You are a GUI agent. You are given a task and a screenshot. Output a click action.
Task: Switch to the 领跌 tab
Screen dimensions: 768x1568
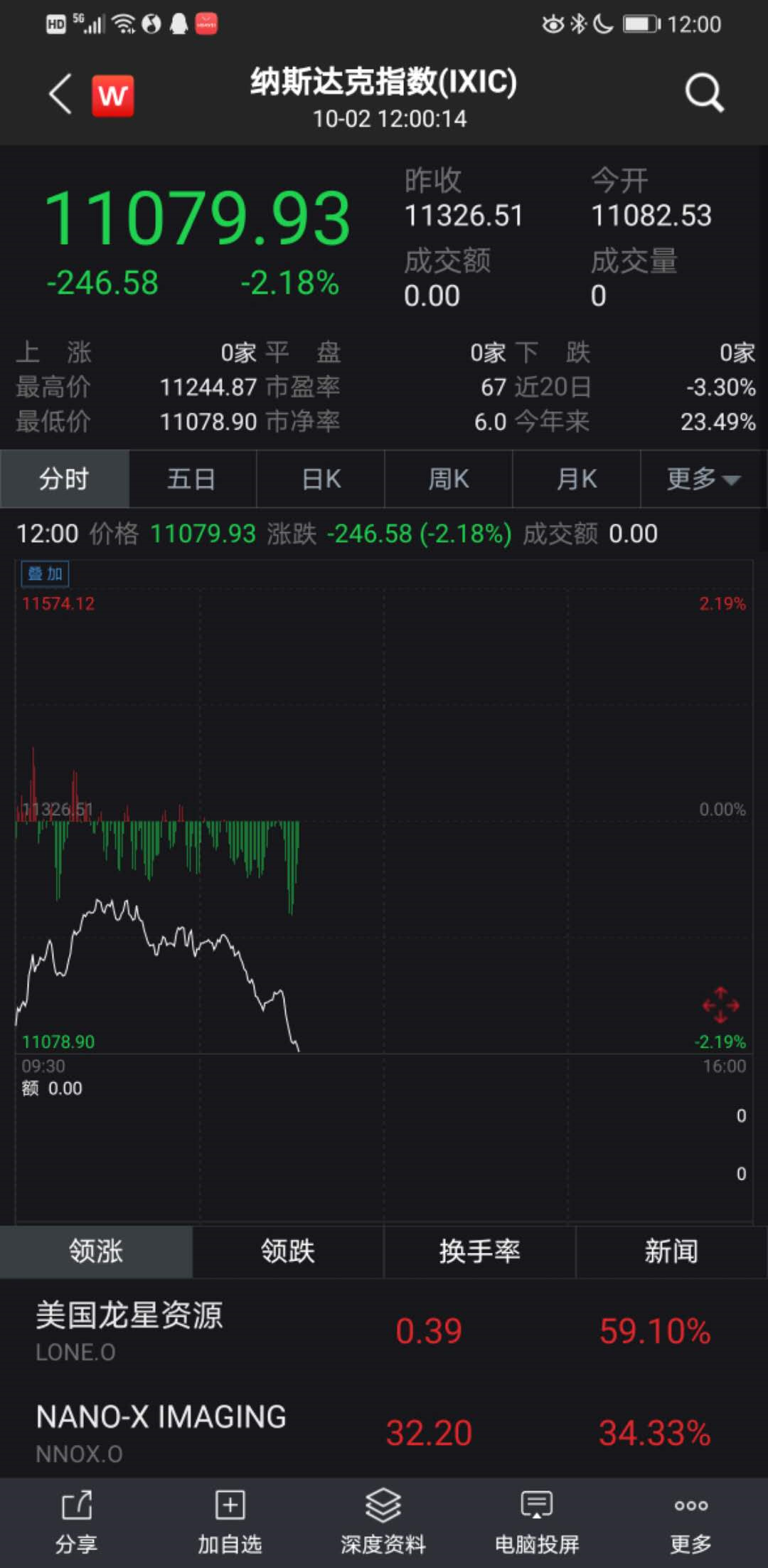[x=287, y=1251]
